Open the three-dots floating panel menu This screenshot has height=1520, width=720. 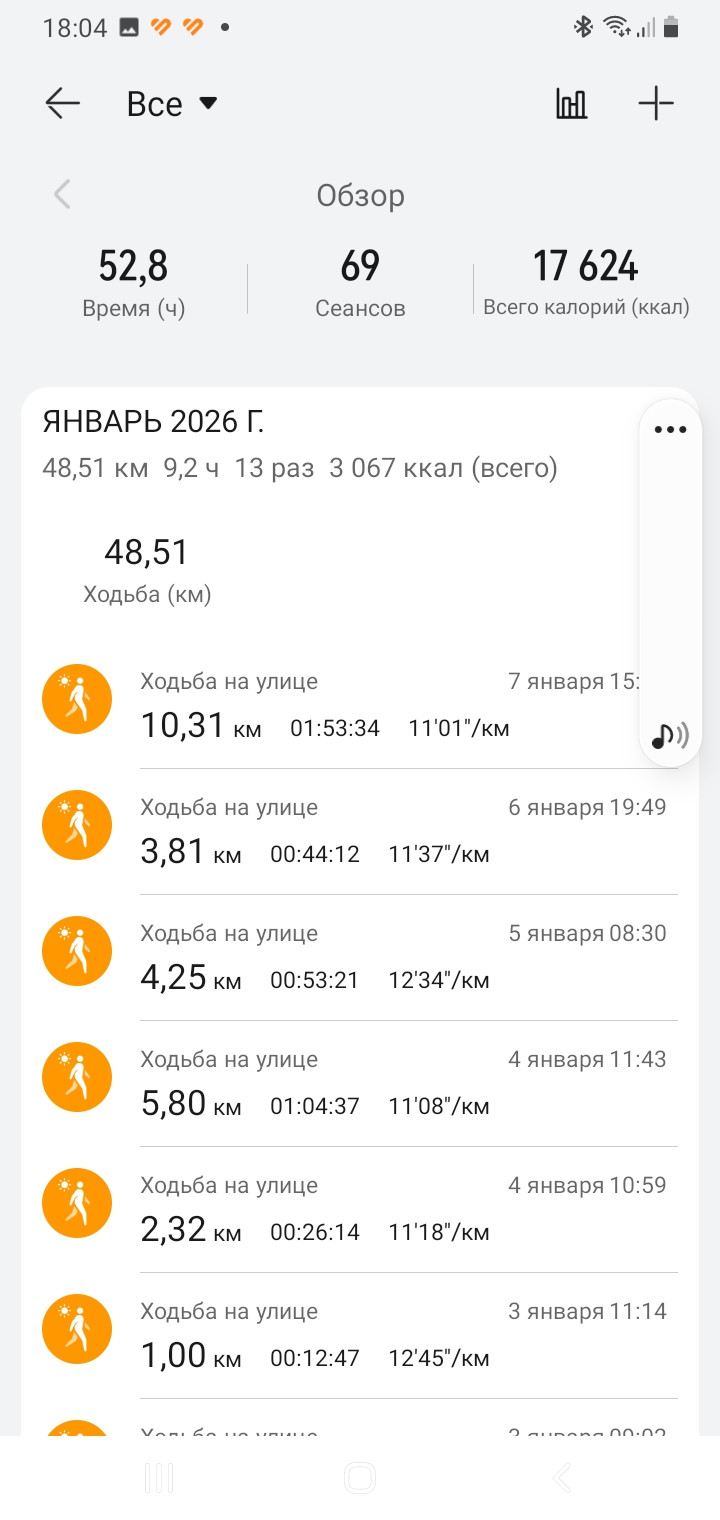click(670, 430)
